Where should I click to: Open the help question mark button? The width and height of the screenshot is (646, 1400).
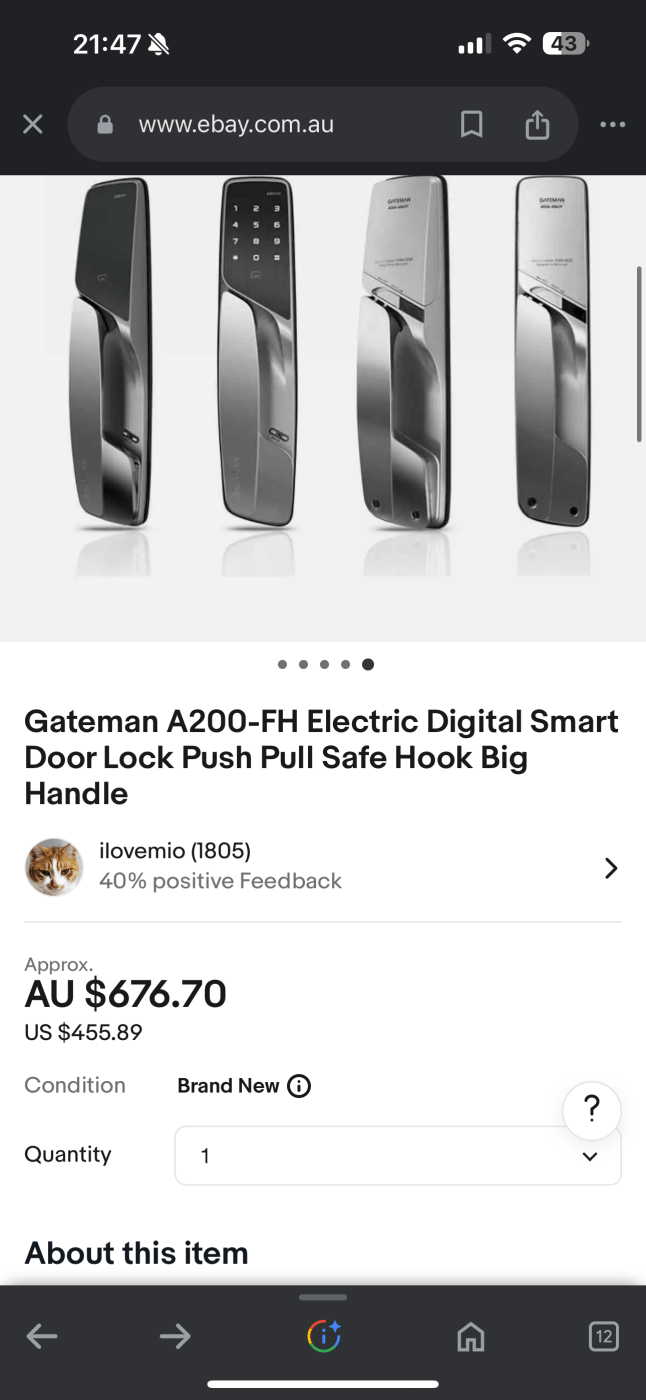click(x=591, y=1109)
